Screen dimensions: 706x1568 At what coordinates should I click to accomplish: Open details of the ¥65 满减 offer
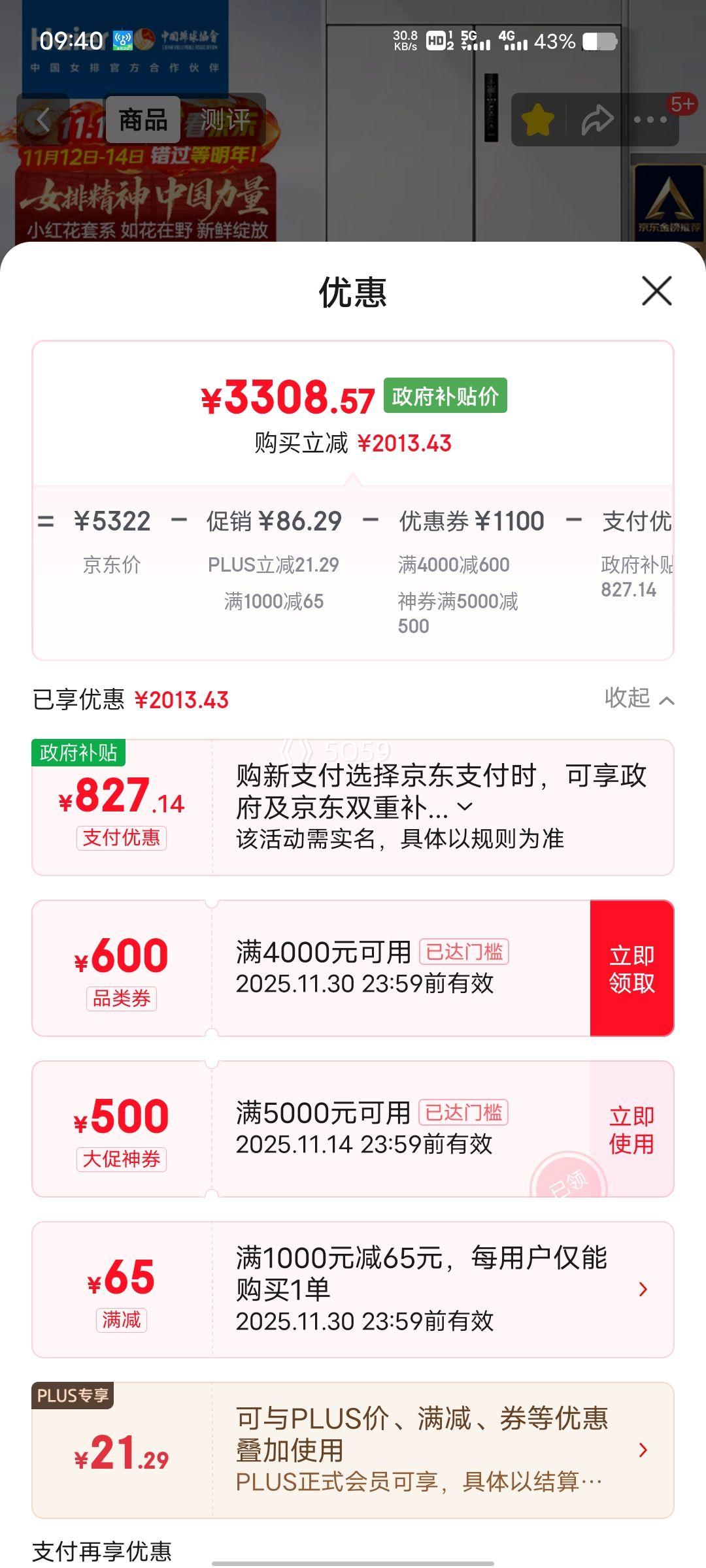coord(644,1290)
